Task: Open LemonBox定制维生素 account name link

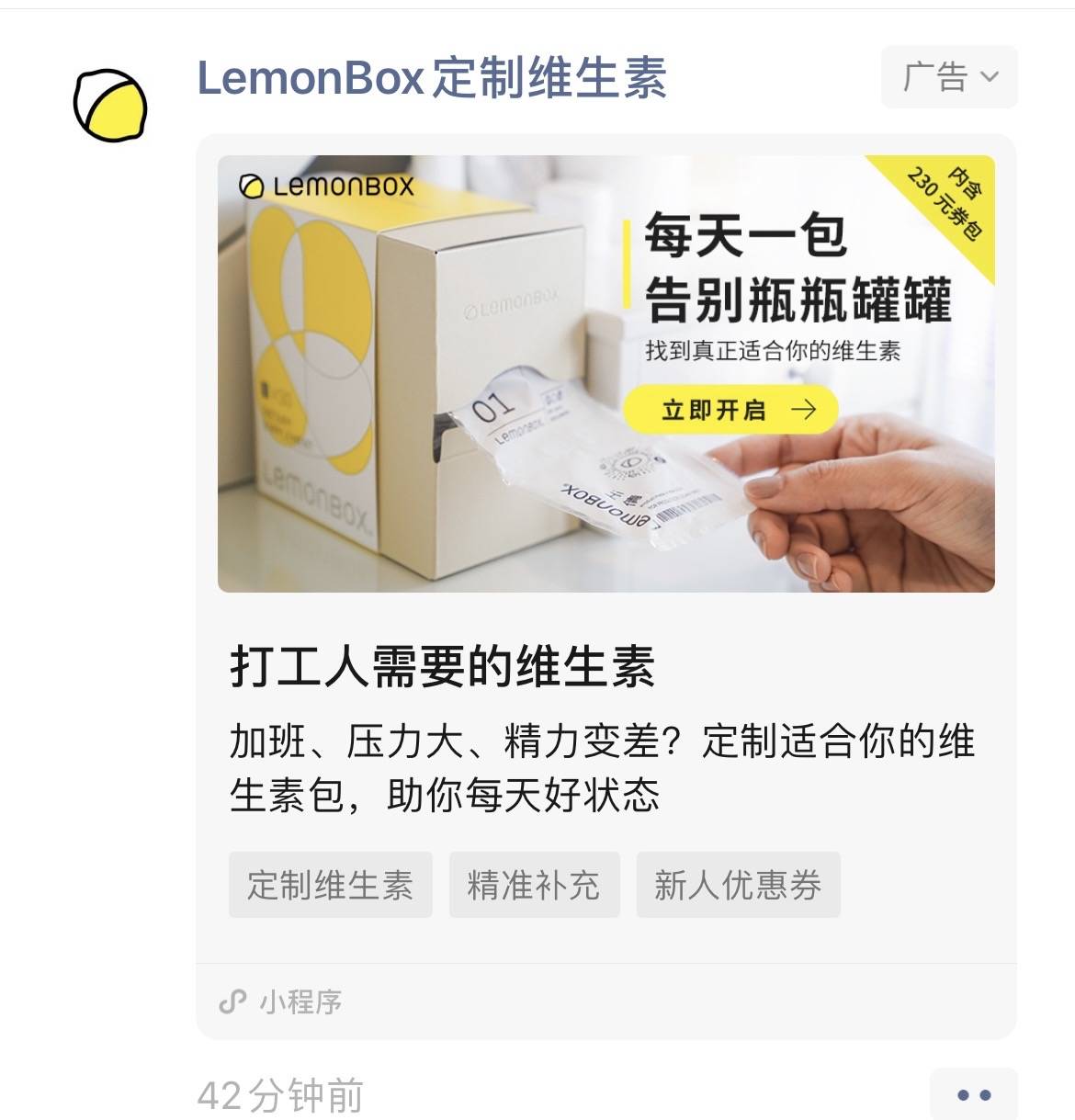Action: pyautogui.click(x=432, y=78)
